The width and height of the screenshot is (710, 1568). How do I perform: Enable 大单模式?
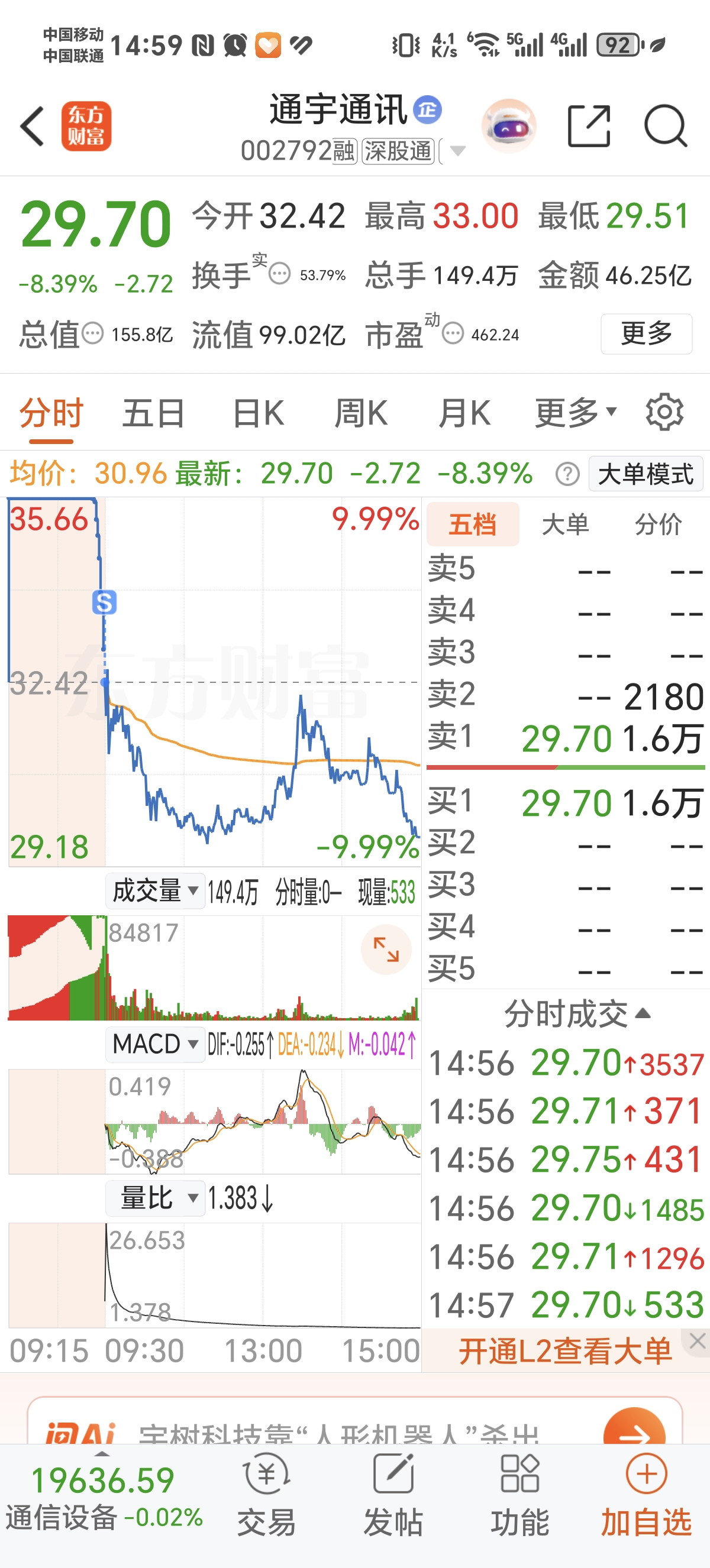(646, 474)
